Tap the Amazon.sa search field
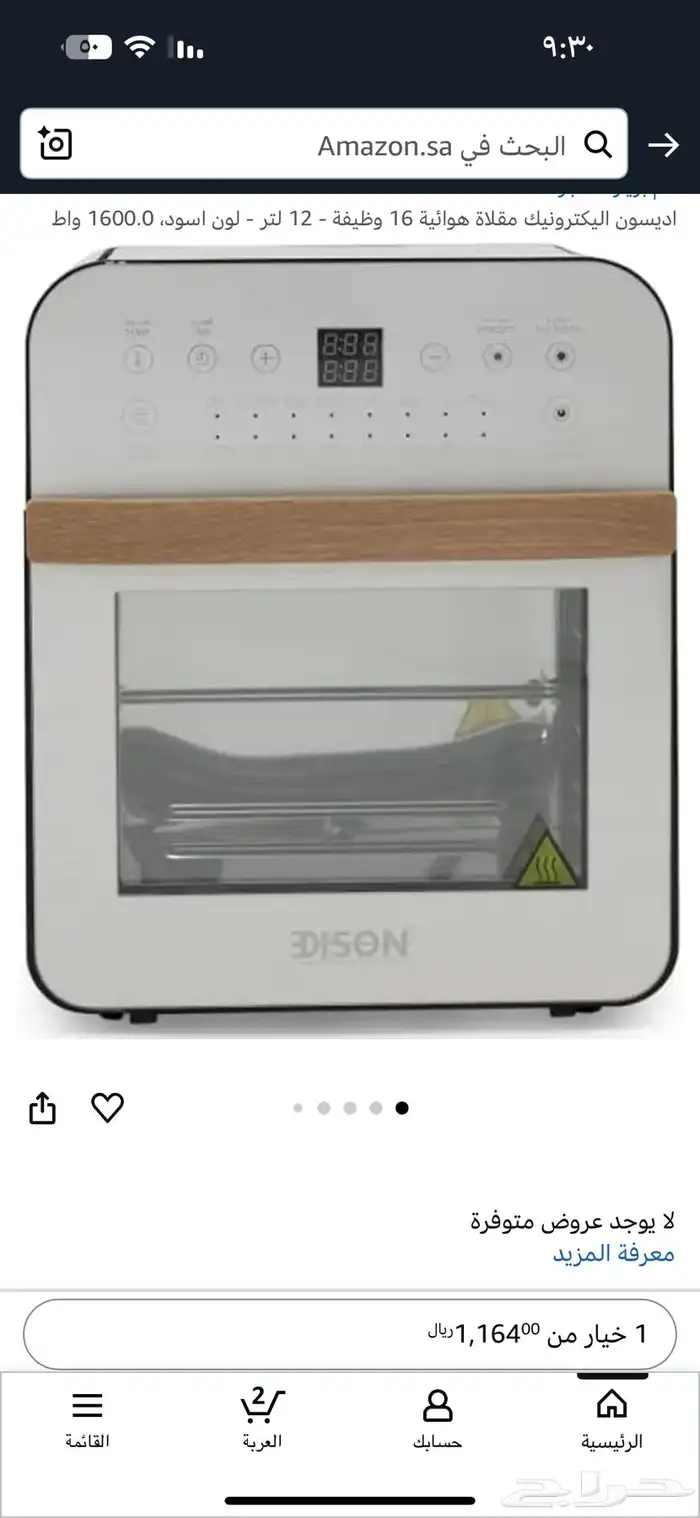This screenshot has height=1518, width=700. point(400,146)
